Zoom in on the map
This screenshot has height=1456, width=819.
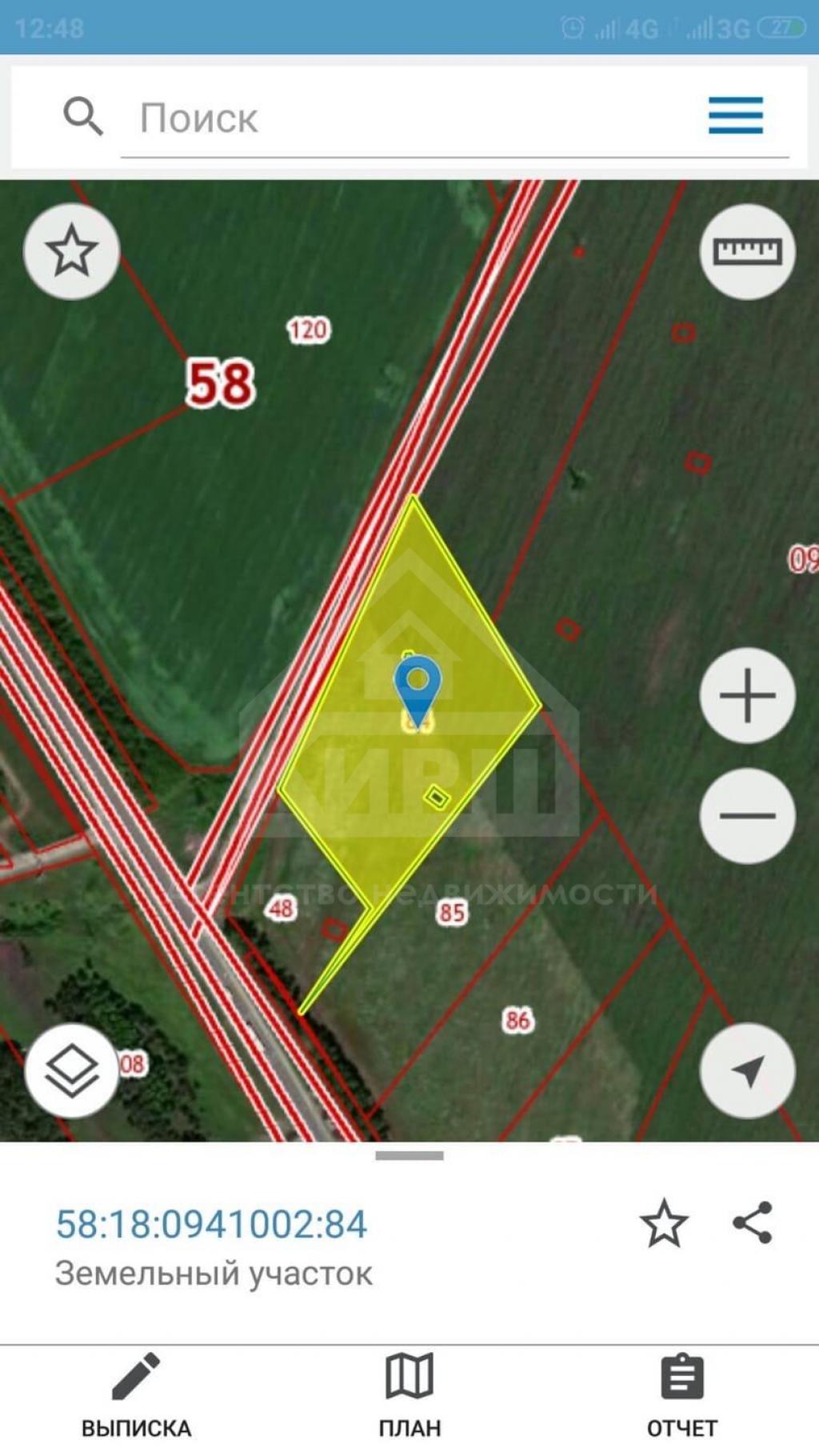pos(747,695)
